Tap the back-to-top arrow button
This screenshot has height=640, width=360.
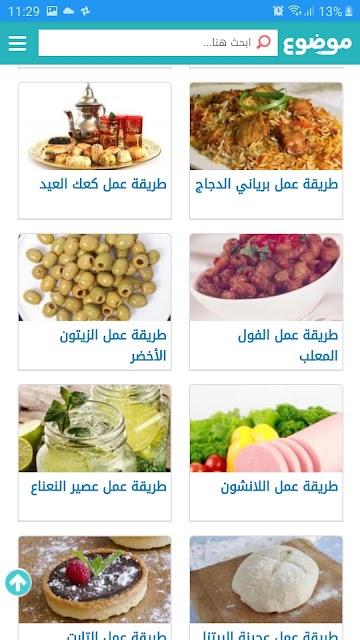point(18,583)
